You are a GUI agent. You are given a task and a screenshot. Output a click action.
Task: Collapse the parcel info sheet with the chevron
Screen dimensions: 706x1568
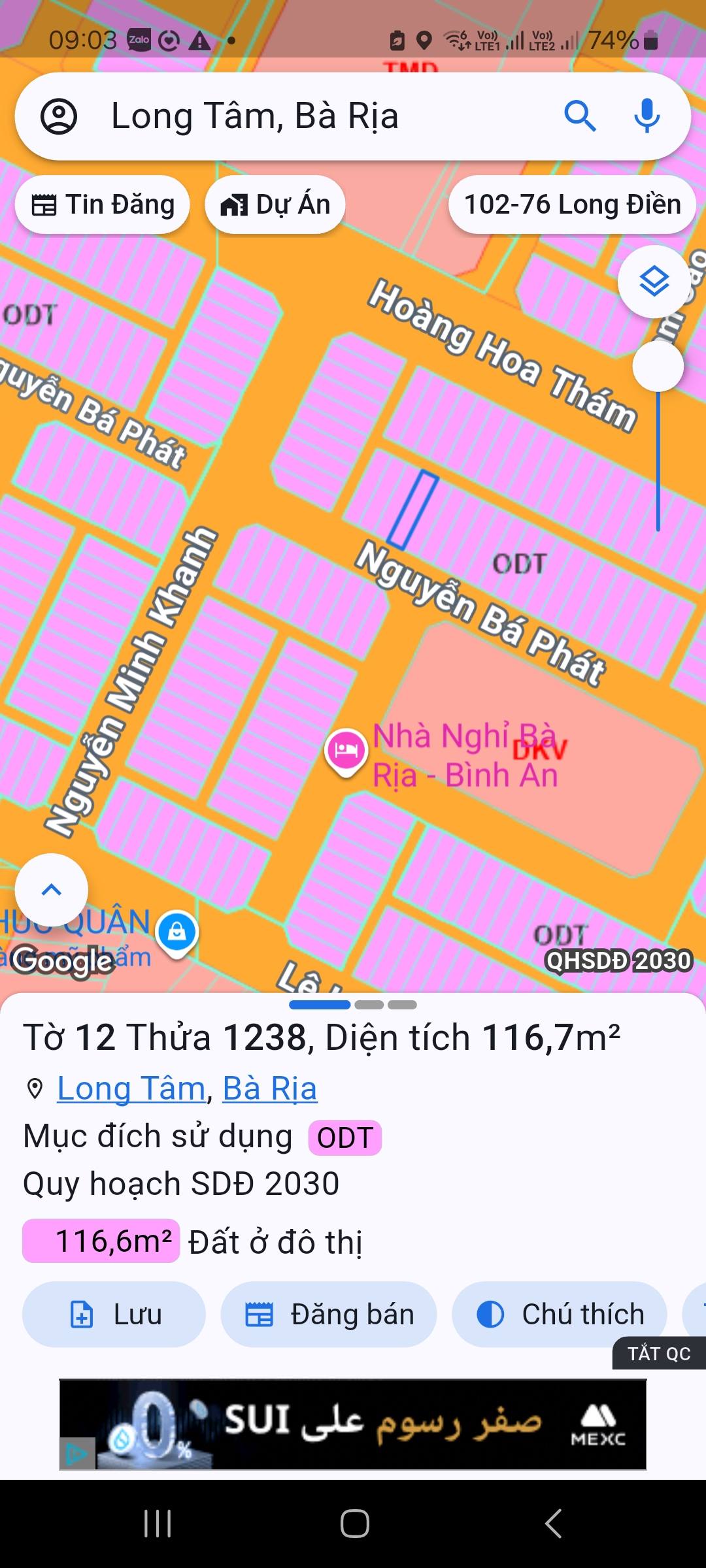(x=51, y=889)
